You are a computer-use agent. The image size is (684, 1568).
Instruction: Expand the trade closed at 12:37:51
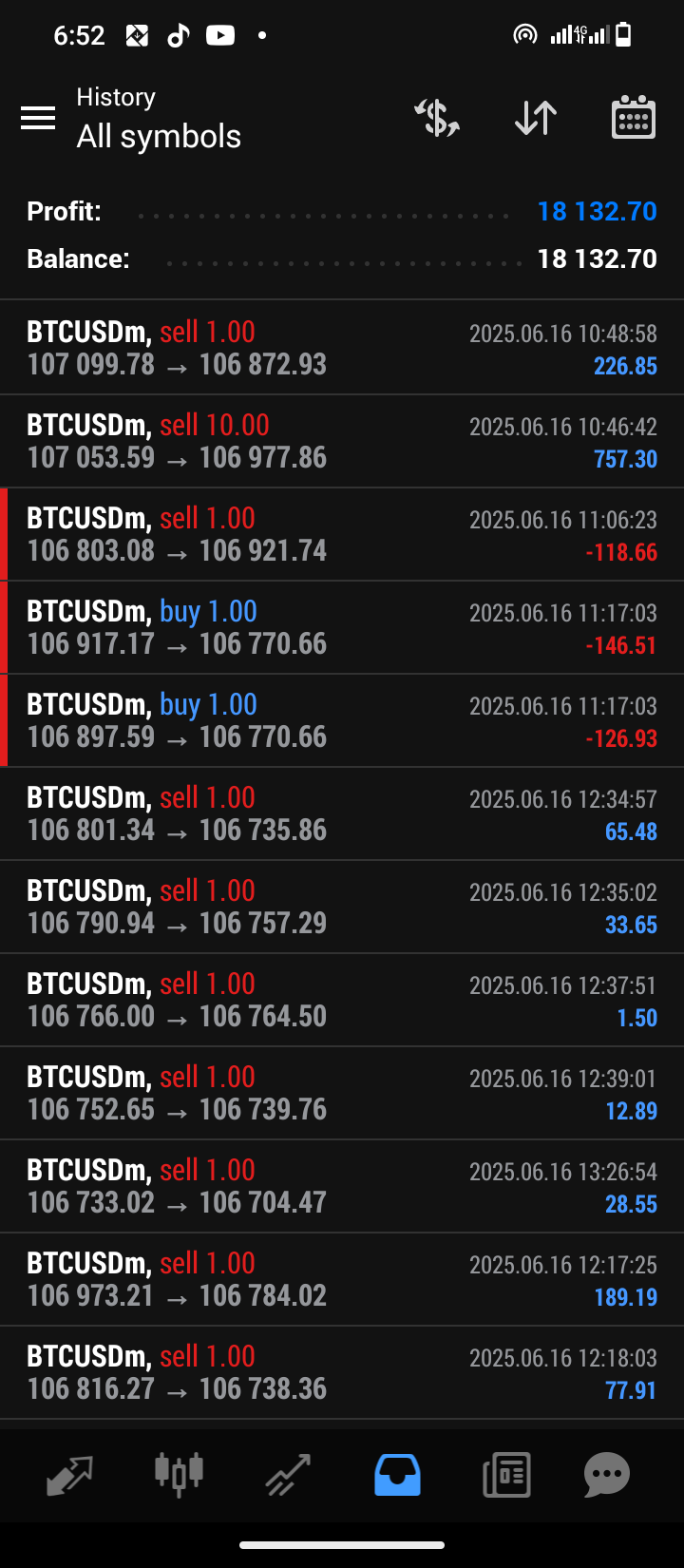pos(342,1000)
